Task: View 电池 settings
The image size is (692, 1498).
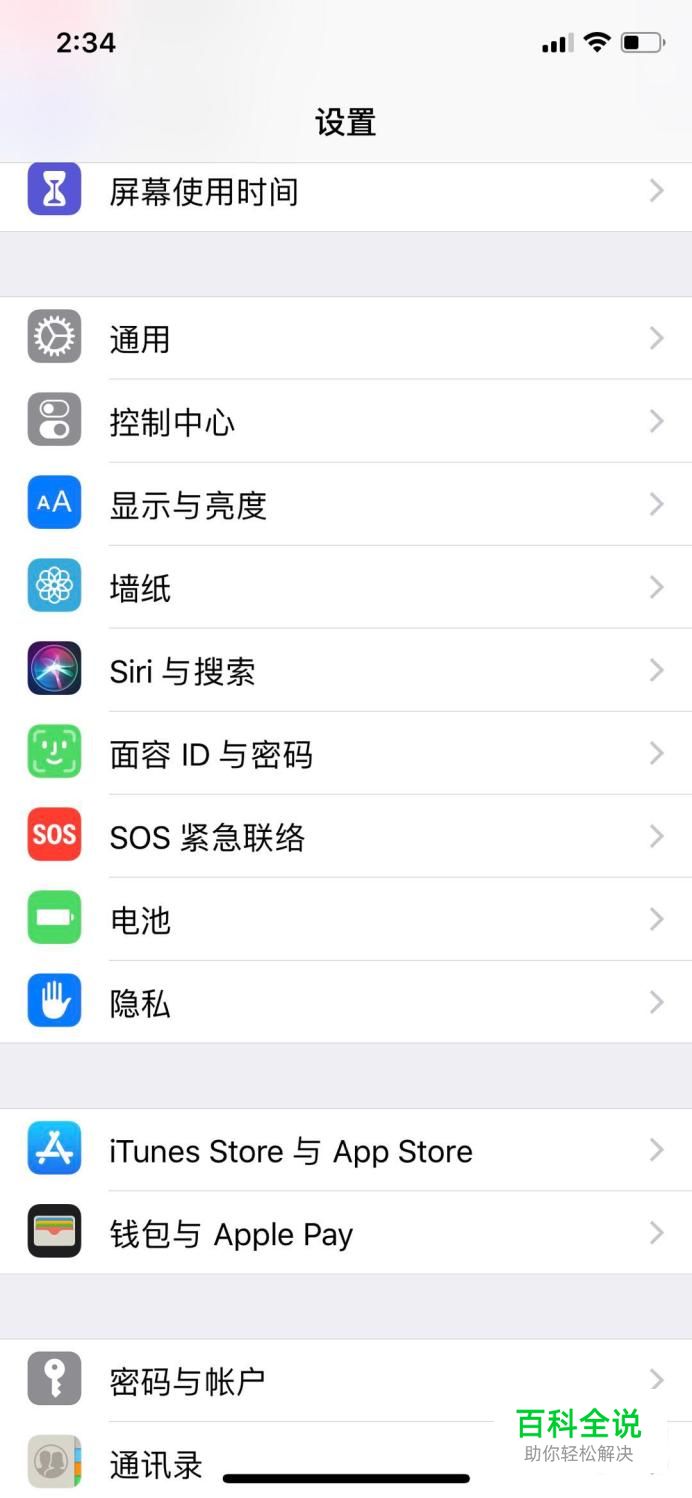Action: point(140,920)
